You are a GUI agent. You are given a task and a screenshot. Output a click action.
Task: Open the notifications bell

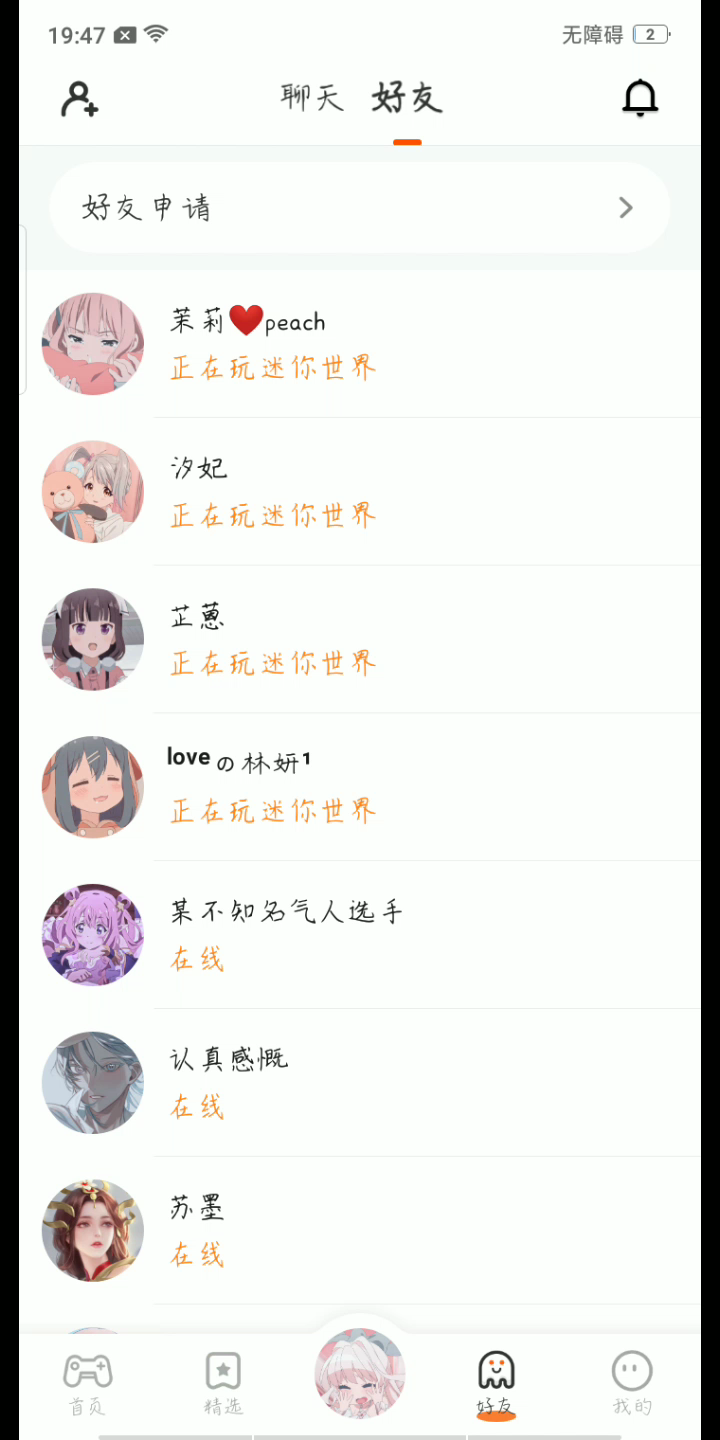(x=640, y=98)
